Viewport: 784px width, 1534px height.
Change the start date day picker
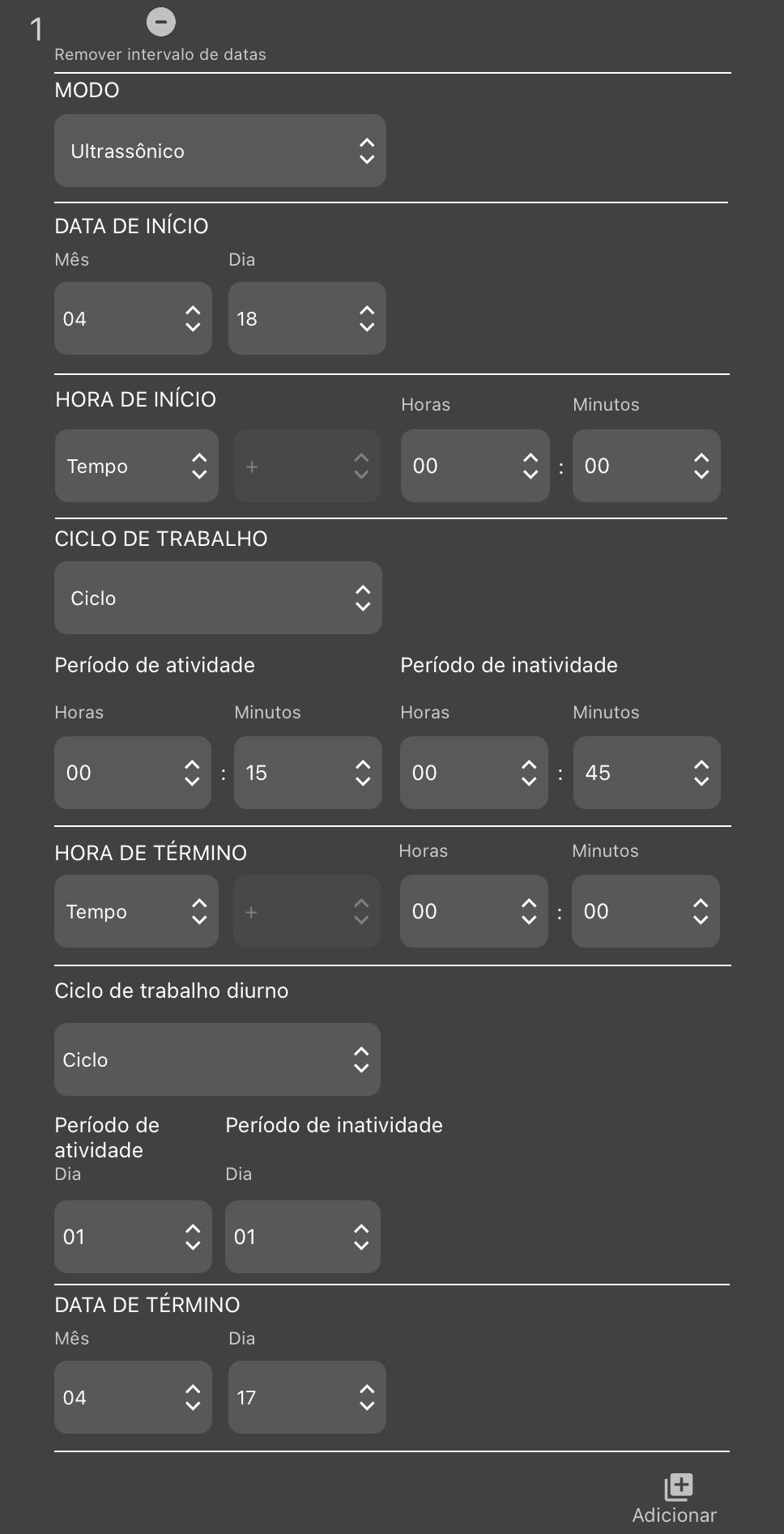click(x=306, y=318)
